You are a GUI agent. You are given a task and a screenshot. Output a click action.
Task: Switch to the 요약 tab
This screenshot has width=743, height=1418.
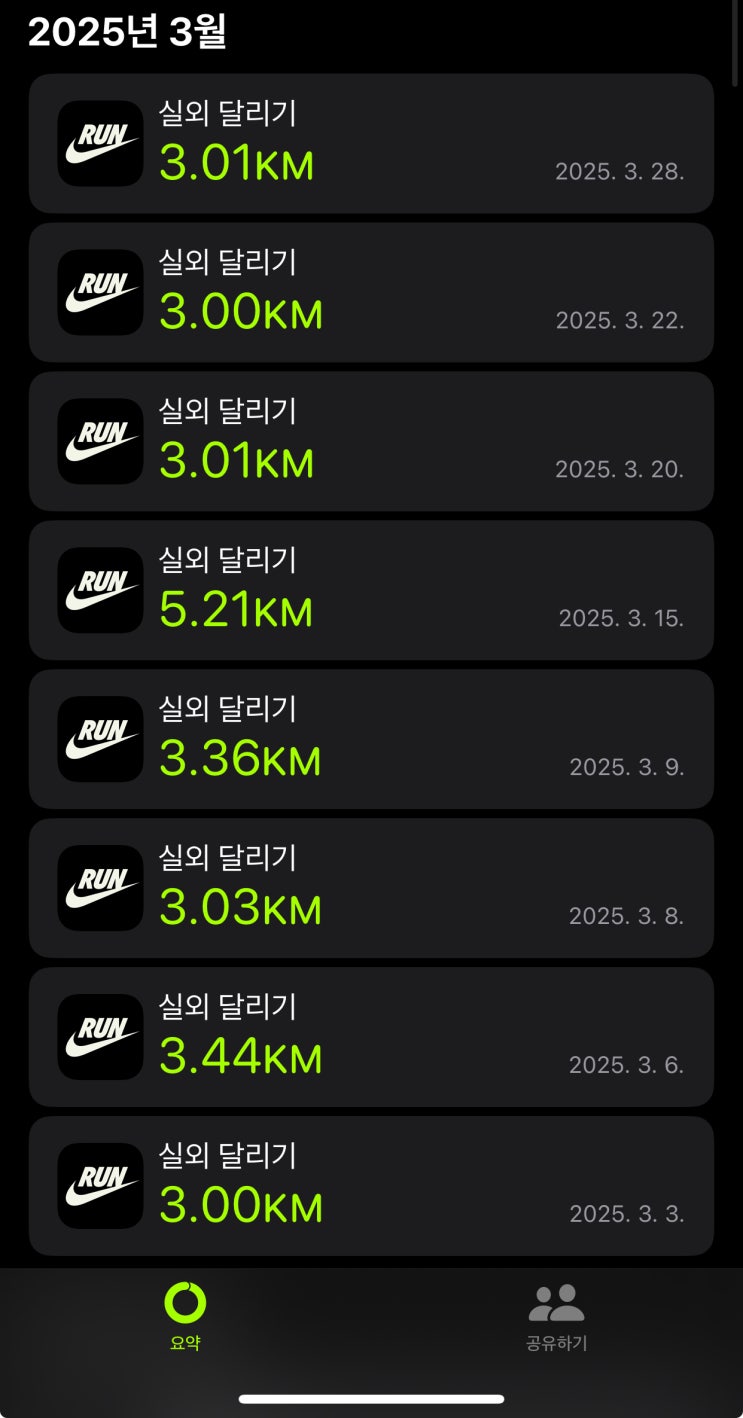click(x=185, y=1317)
